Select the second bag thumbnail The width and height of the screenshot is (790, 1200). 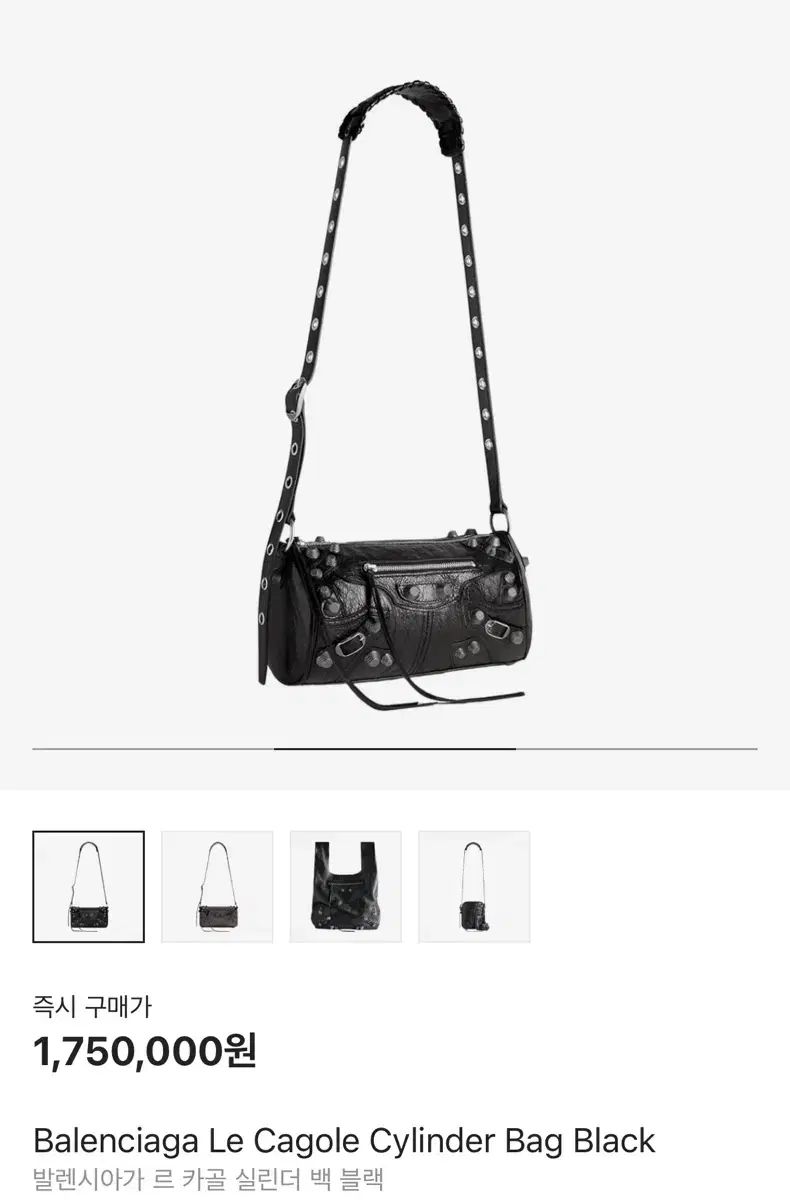pyautogui.click(x=217, y=886)
